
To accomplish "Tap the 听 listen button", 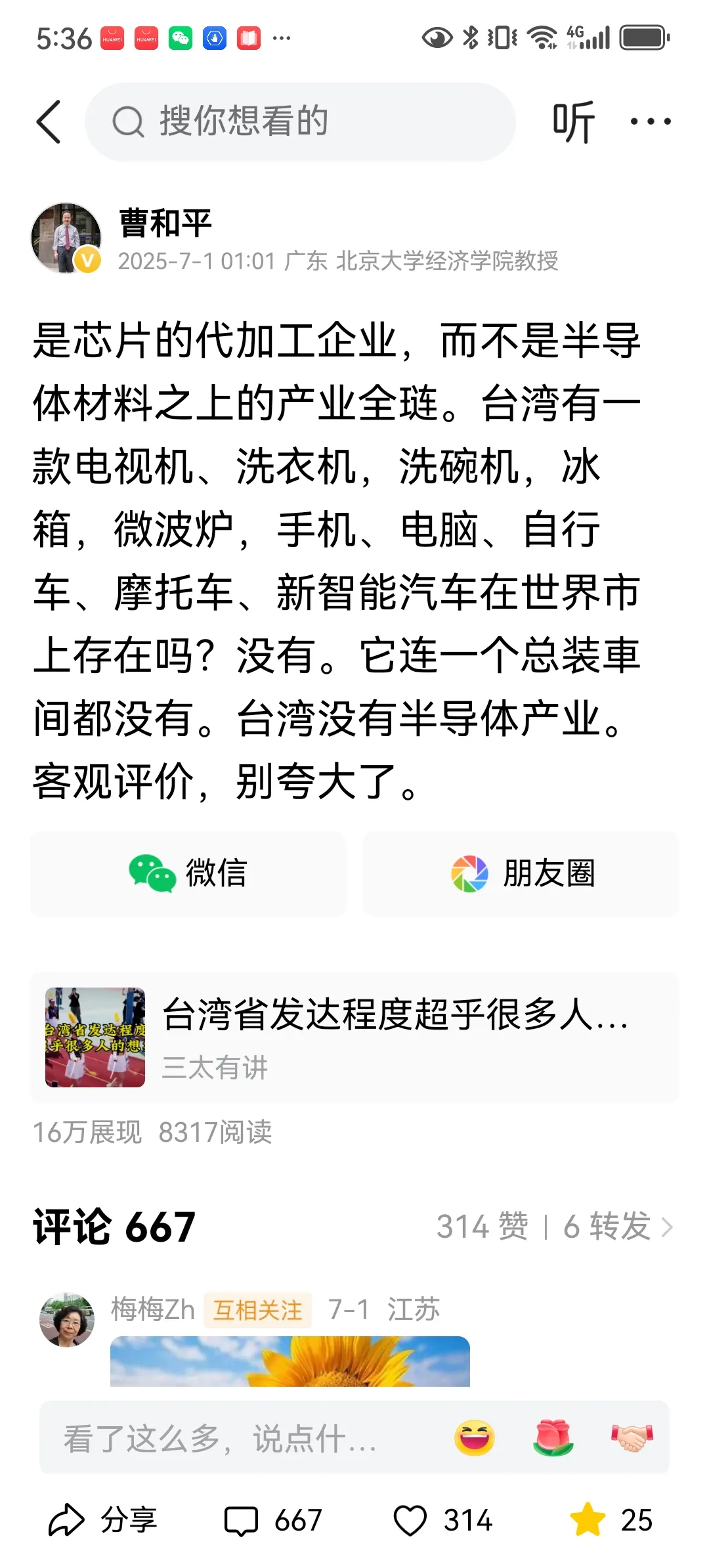I will pyautogui.click(x=573, y=122).
